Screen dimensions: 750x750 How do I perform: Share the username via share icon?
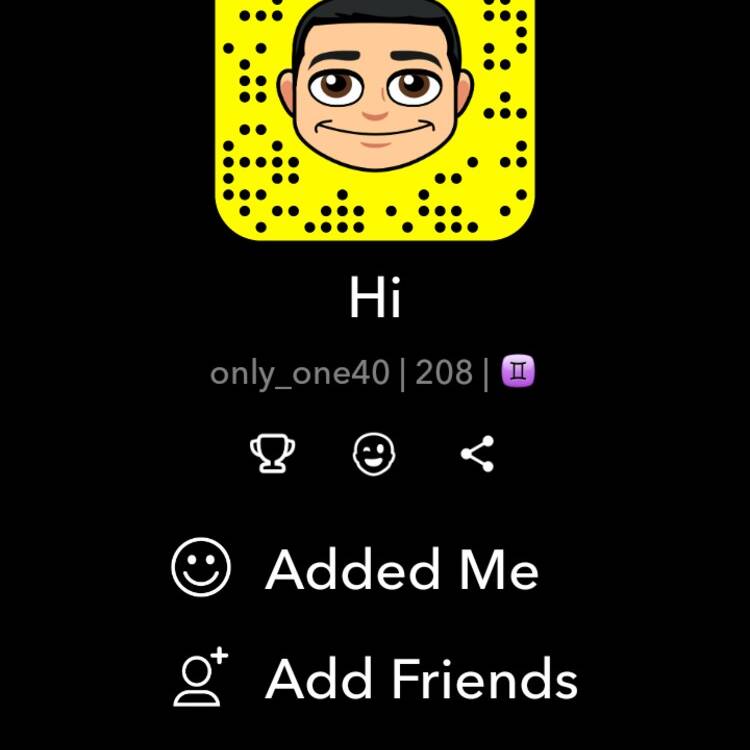(477, 454)
